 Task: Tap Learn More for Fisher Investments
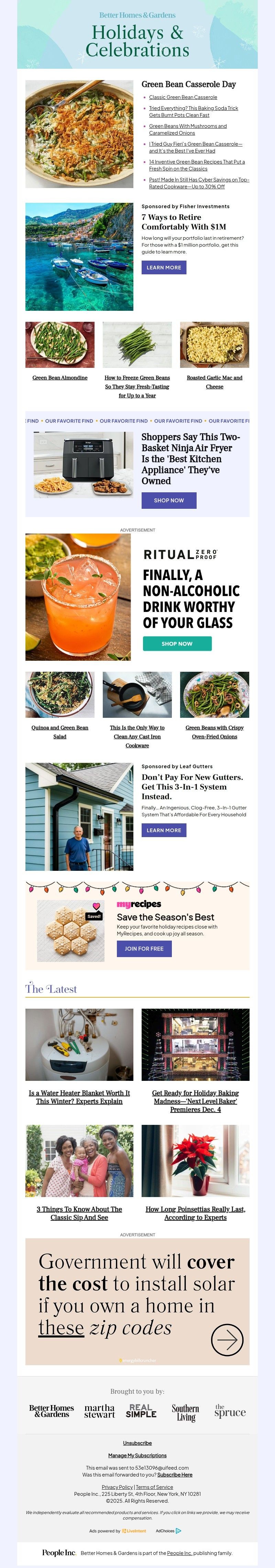click(x=164, y=267)
